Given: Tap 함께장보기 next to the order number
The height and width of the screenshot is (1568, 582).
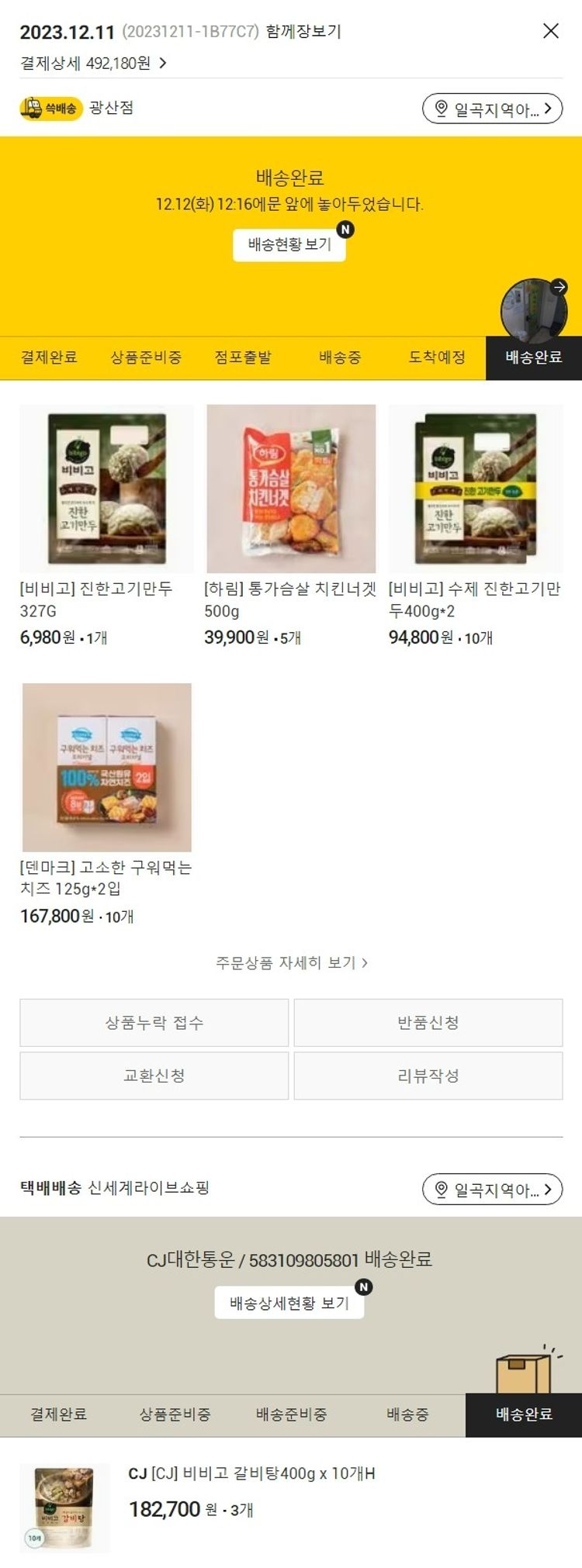Looking at the screenshot, I should tap(303, 32).
